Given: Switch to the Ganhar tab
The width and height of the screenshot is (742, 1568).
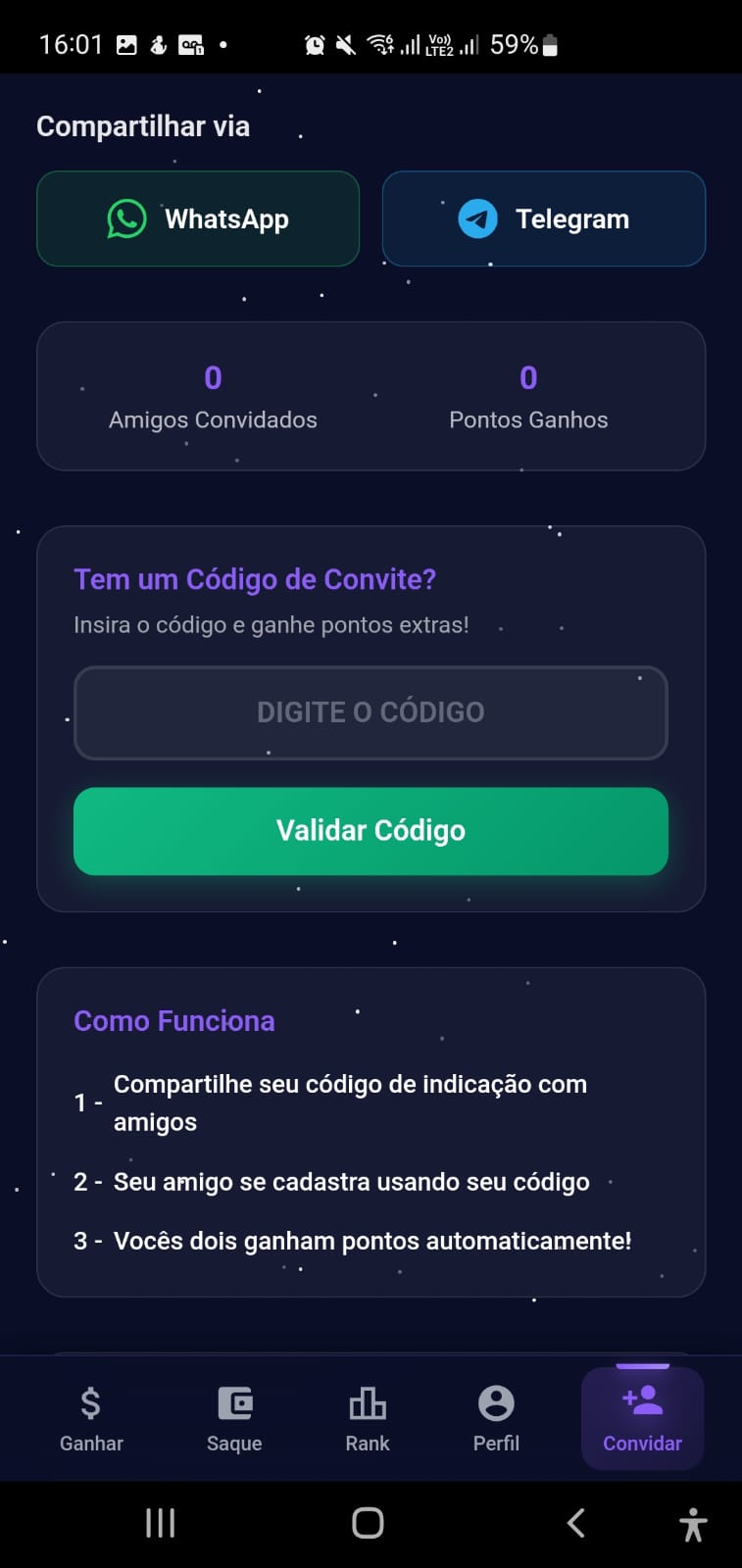Looking at the screenshot, I should coord(90,1417).
